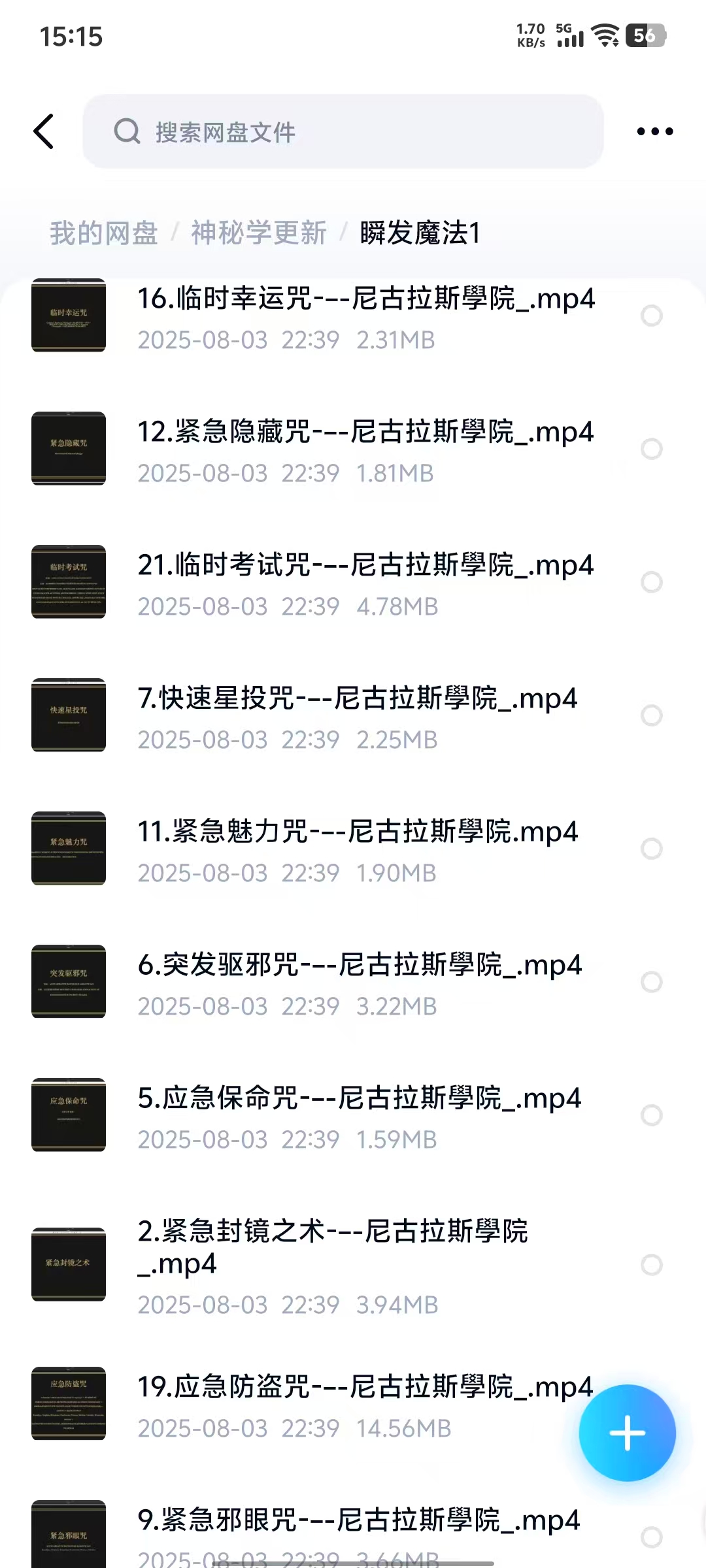Select the checkbox for 21.临时考试咒
The width and height of the screenshot is (706, 1568).
coord(651,582)
